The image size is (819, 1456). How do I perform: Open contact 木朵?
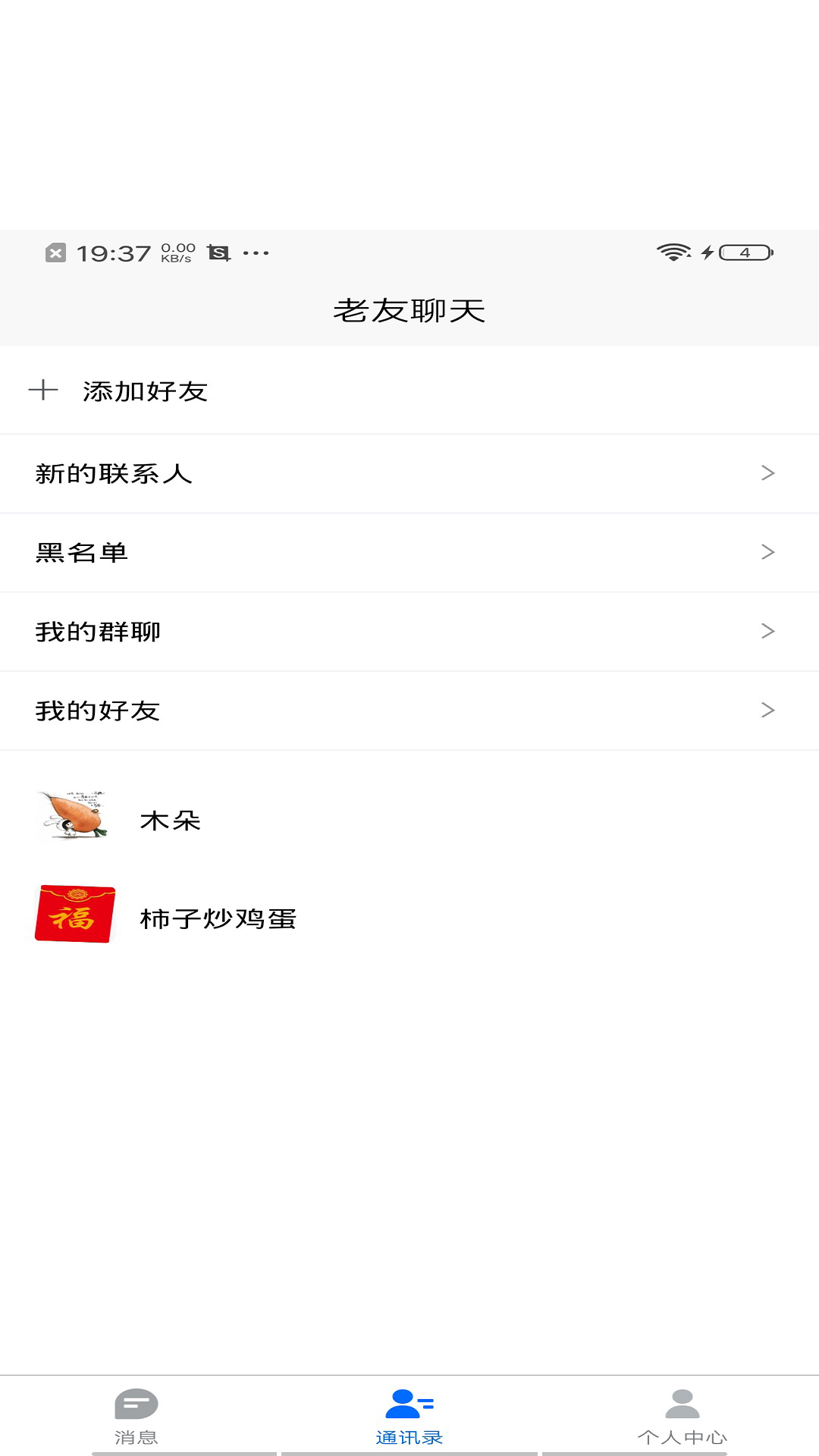(x=170, y=819)
